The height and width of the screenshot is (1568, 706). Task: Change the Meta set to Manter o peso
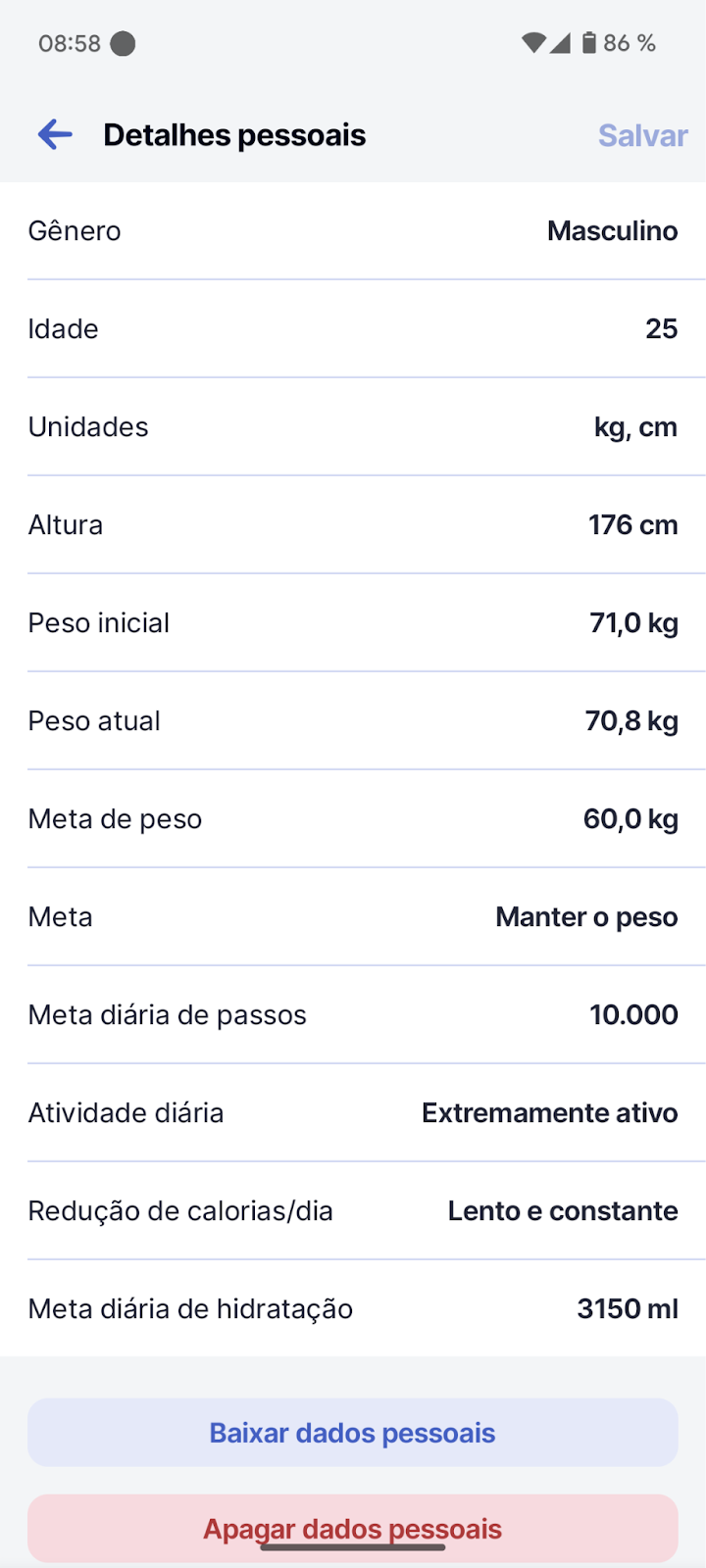point(353,917)
